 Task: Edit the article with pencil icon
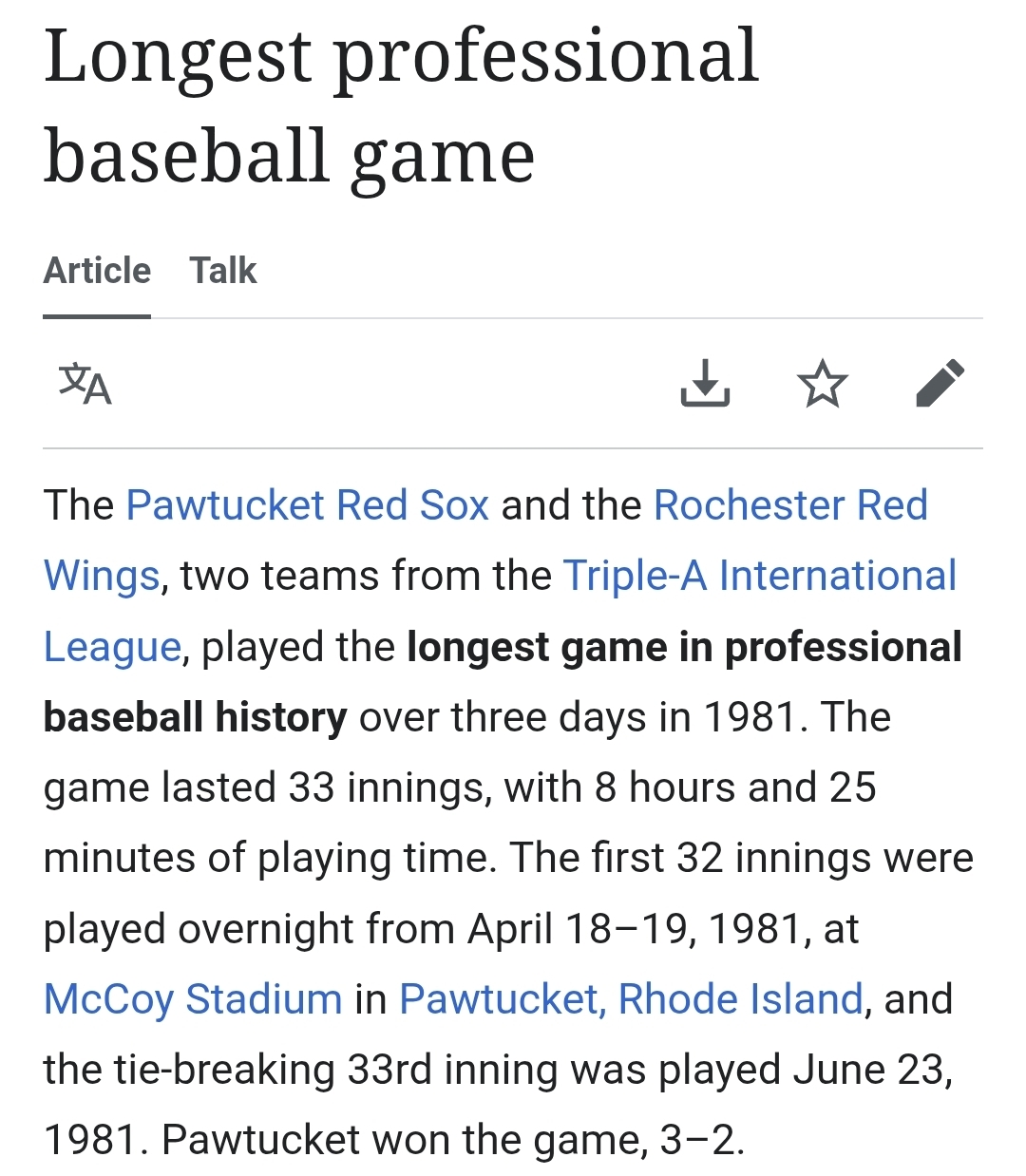click(940, 384)
